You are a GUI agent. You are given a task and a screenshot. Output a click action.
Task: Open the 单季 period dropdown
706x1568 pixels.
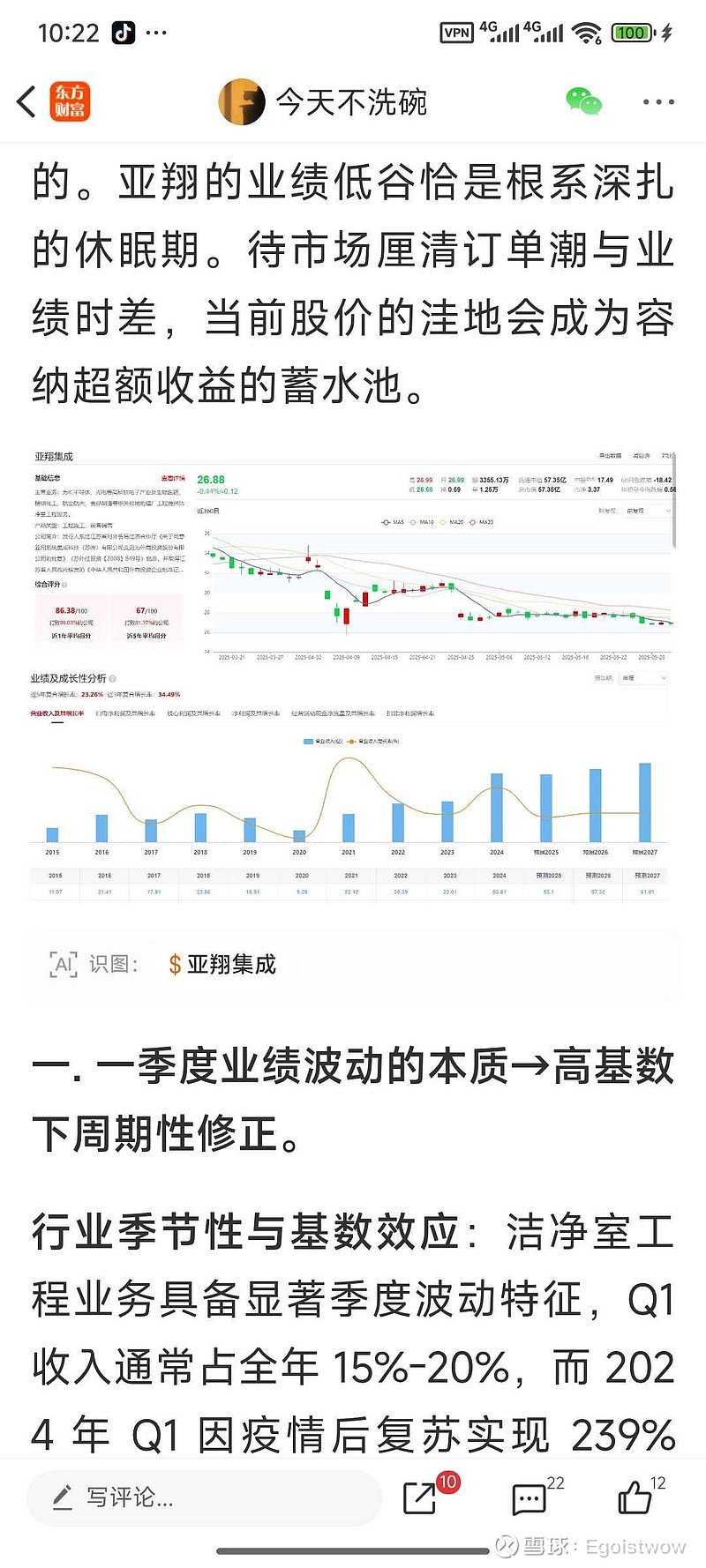pyautogui.click(x=644, y=678)
